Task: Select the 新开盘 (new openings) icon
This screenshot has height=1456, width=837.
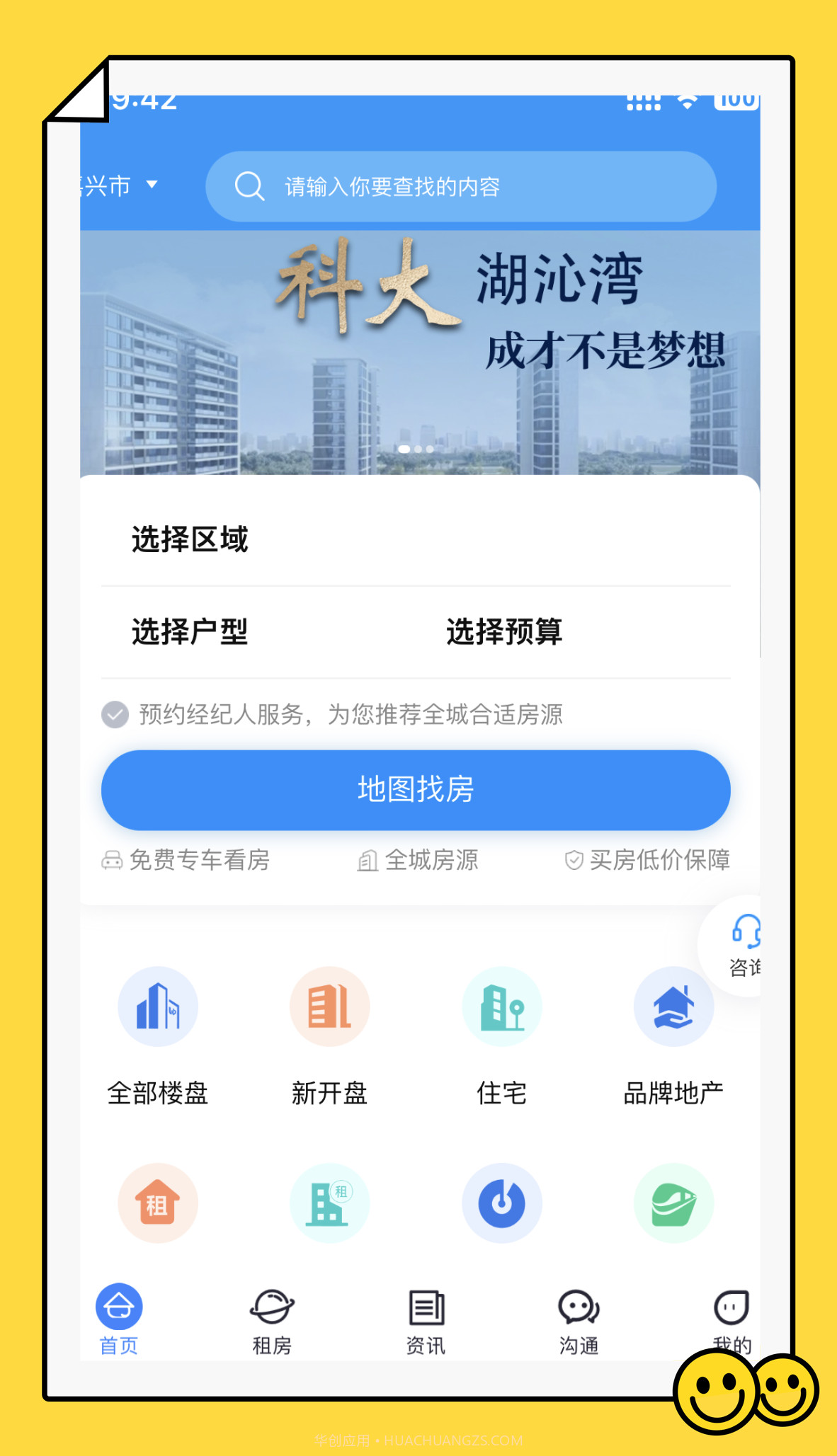Action: click(x=329, y=1007)
